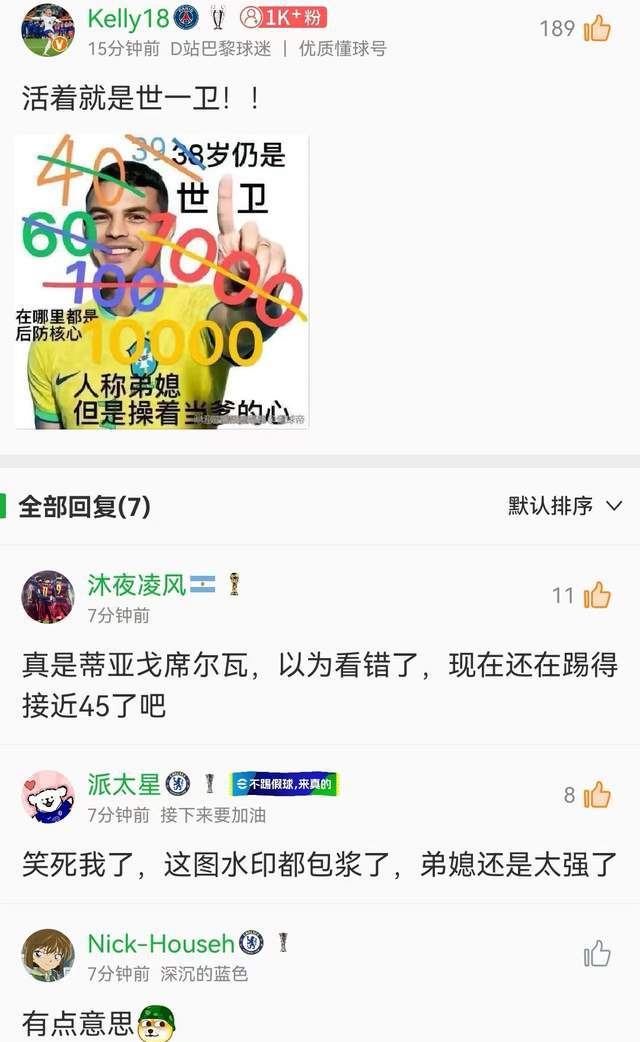
Task: Like 派太星's reply
Action: click(597, 795)
